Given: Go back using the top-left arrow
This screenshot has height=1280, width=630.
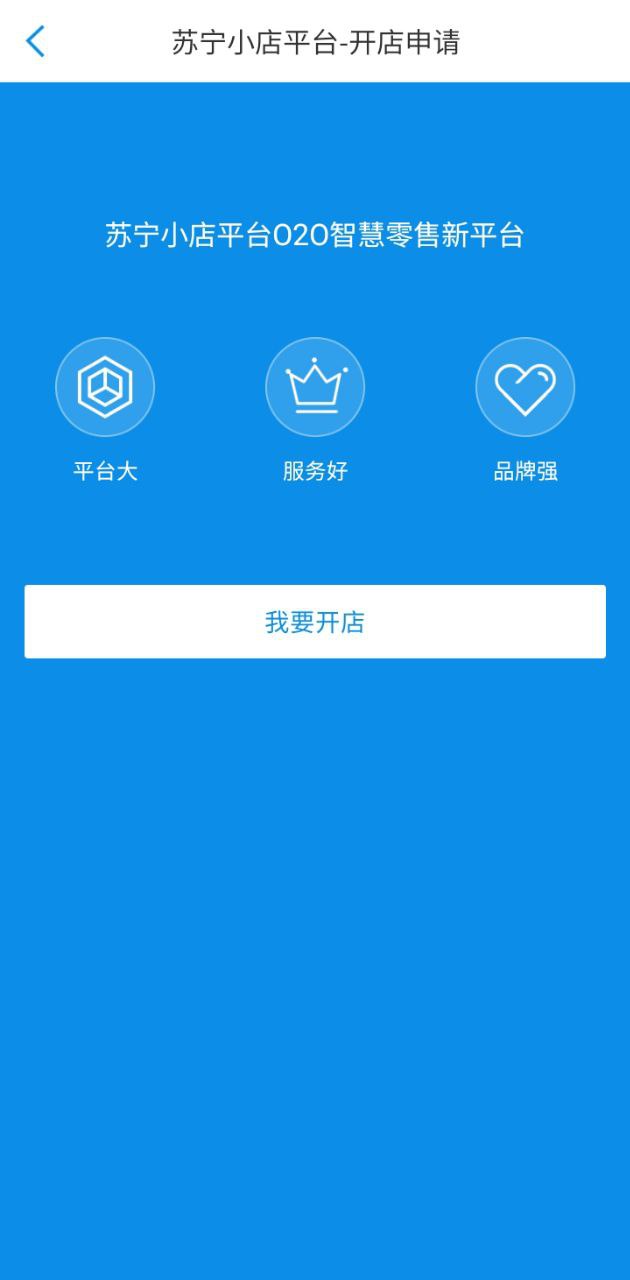Looking at the screenshot, I should (36, 42).
